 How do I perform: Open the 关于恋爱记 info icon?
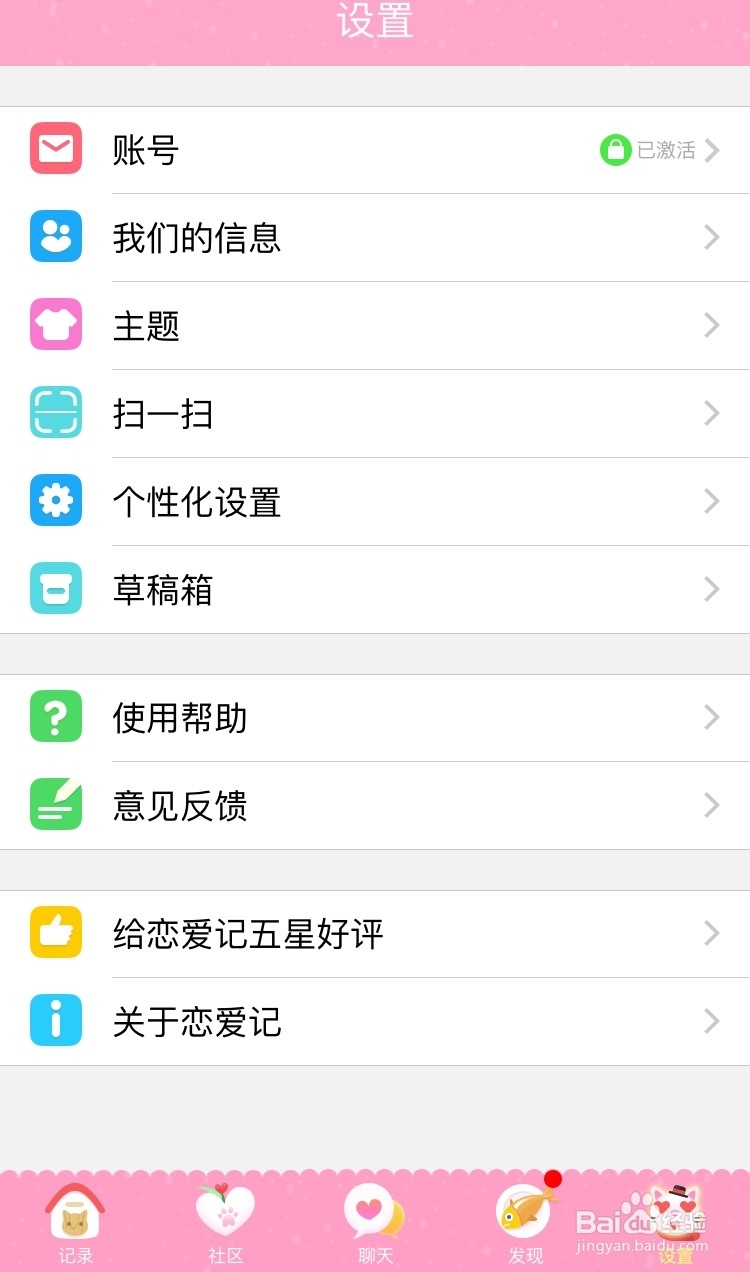(x=56, y=1021)
